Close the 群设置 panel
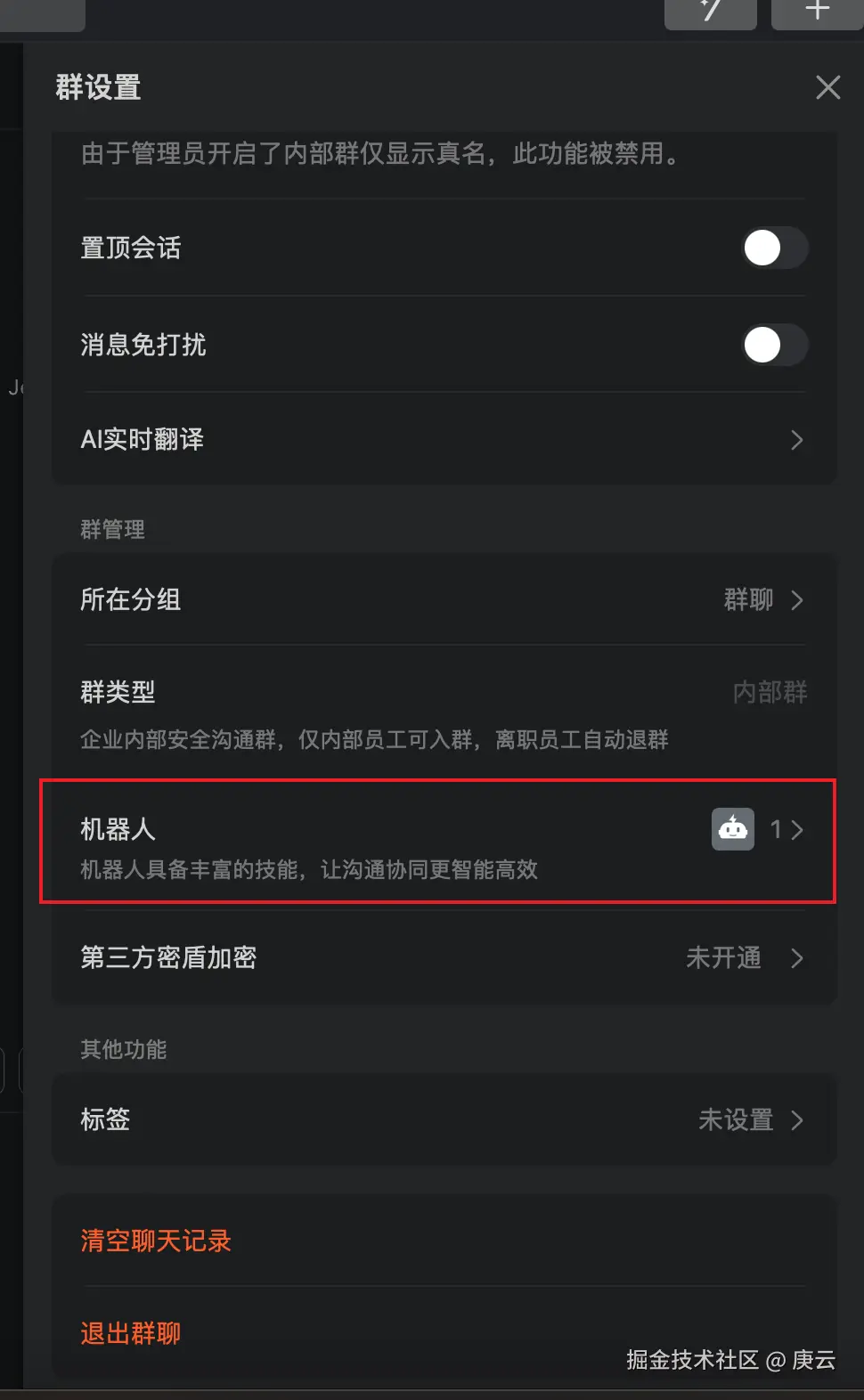The width and height of the screenshot is (864, 1400). [x=827, y=87]
